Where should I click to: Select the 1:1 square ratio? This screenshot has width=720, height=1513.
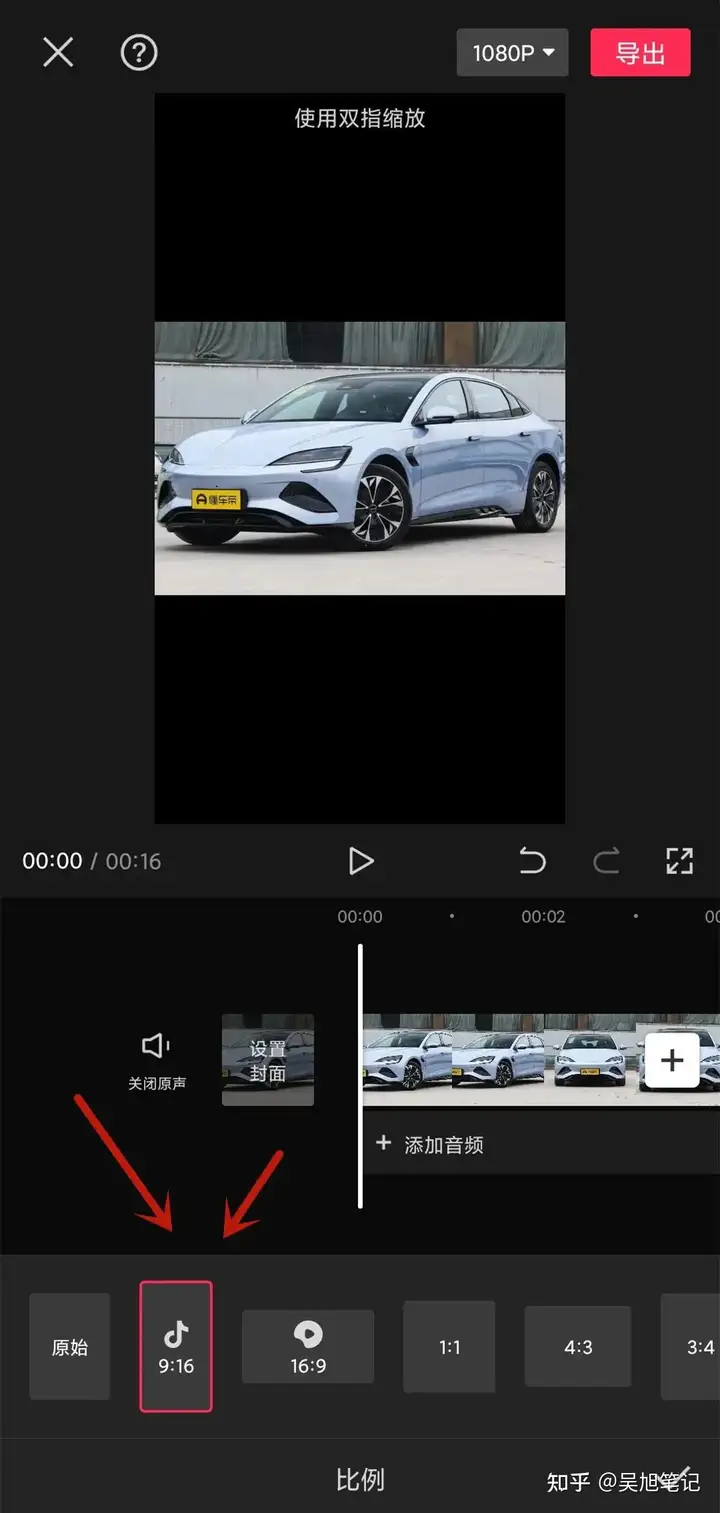coord(449,1347)
